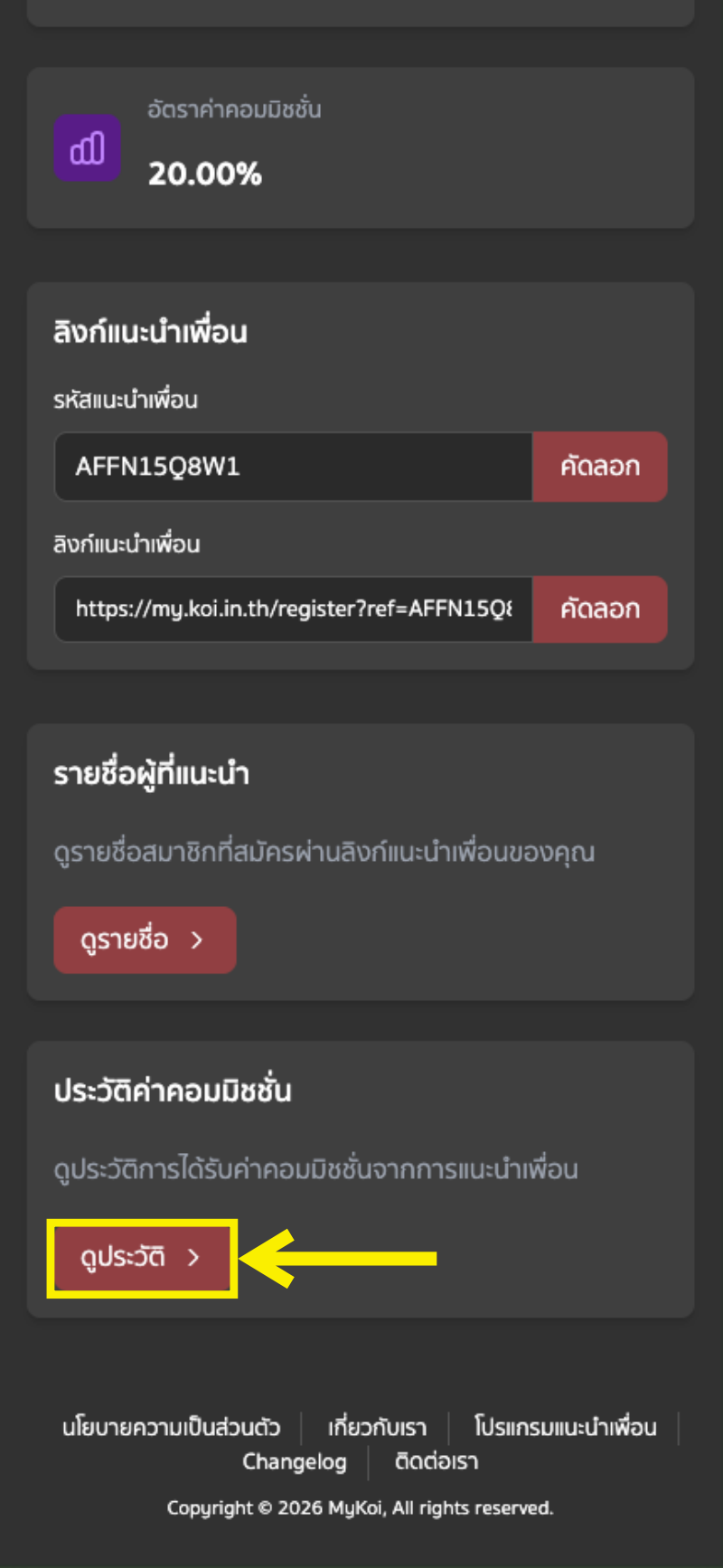Open the privacy policy link (นโยบายความเป็นส่วนตัว)
Image resolution: width=723 pixels, height=1568 pixels.
171,1428
